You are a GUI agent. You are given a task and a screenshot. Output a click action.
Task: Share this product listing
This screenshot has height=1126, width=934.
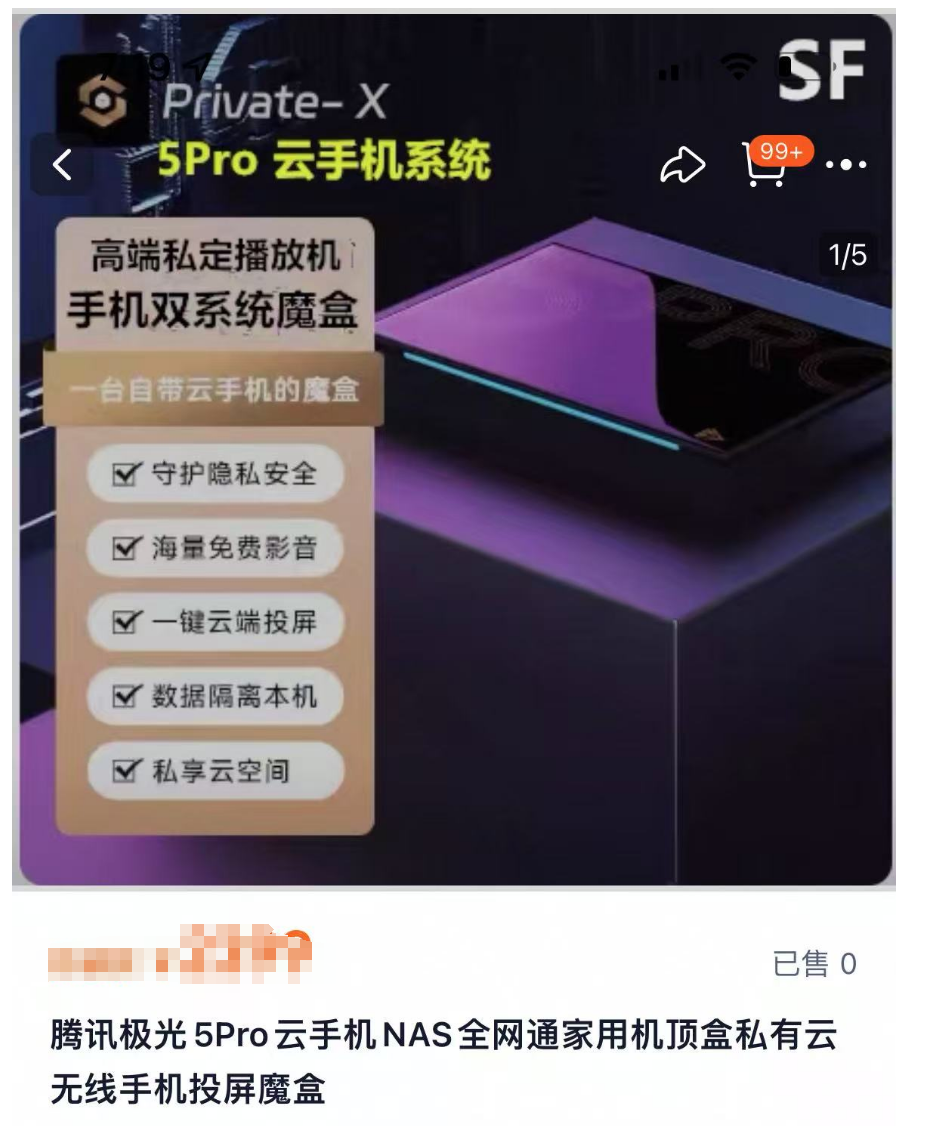[x=682, y=167]
